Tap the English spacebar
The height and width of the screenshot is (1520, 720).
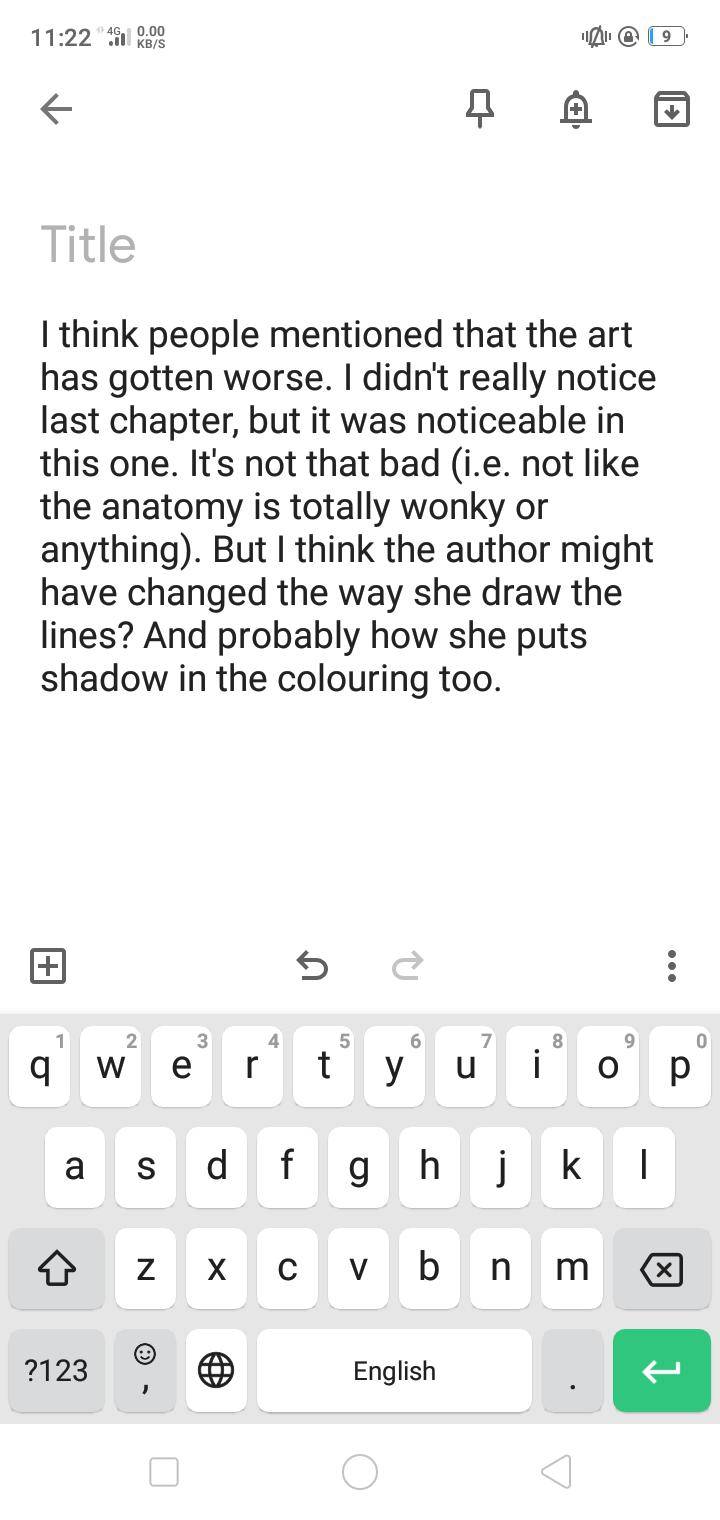click(x=393, y=1370)
